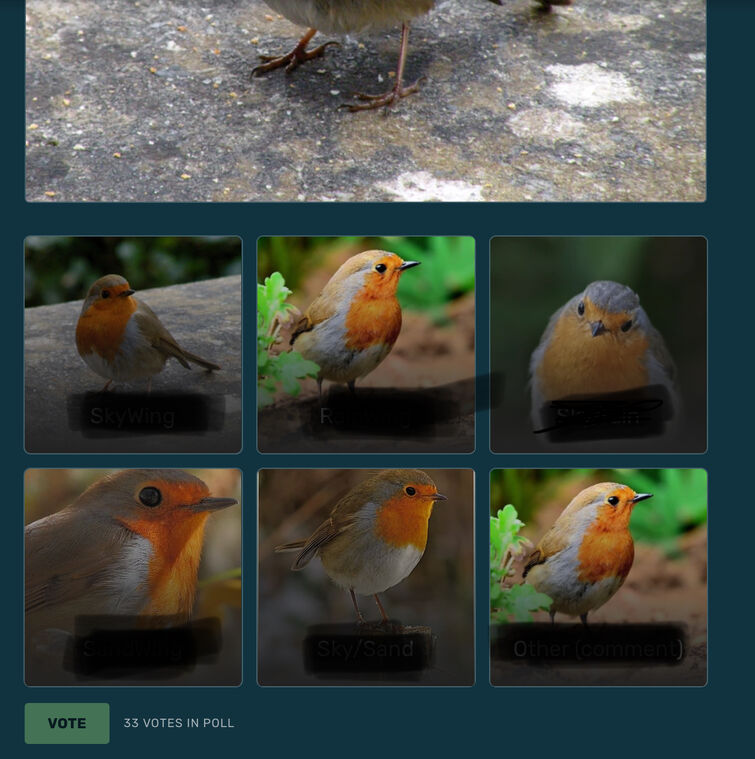
Task: Choose the SandWing poll option
Action: pos(133,577)
